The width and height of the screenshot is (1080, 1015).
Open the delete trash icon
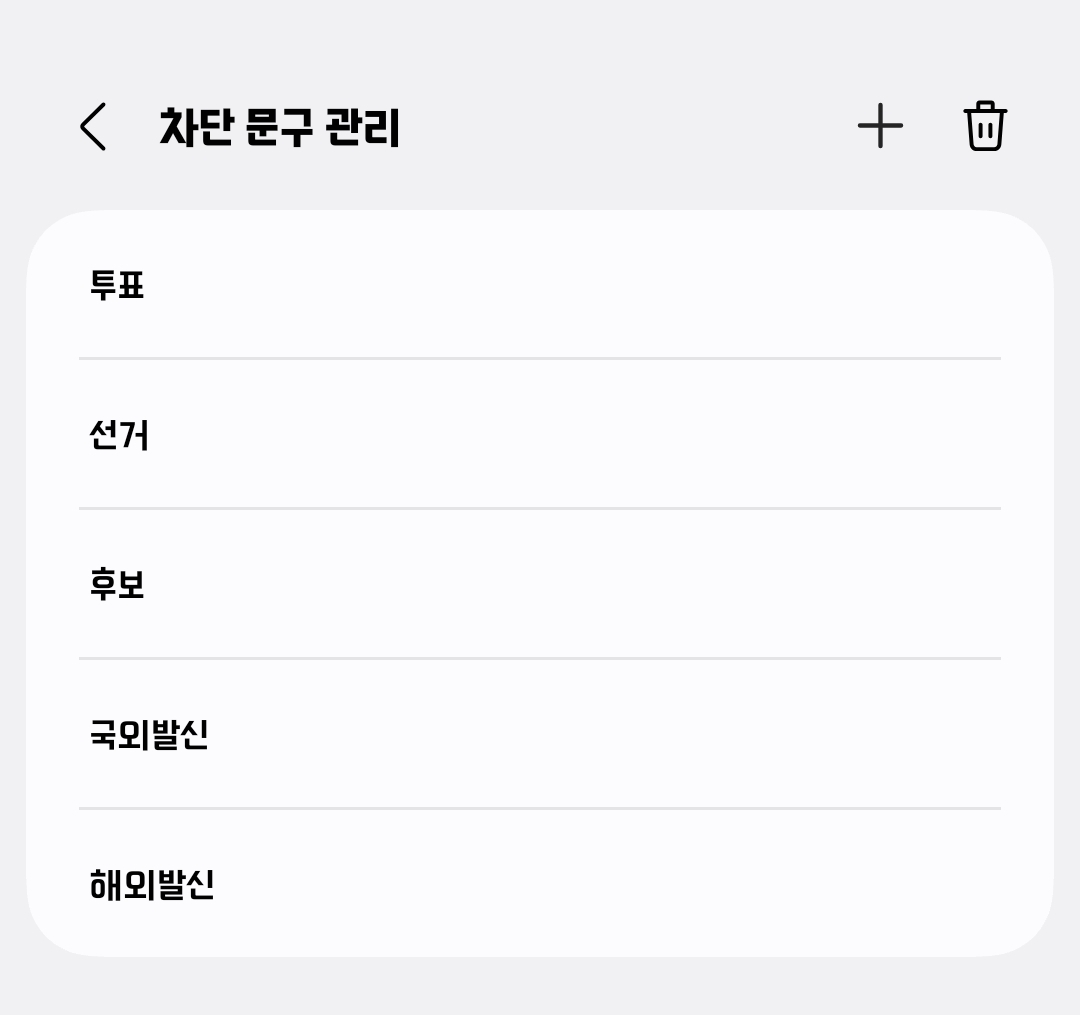pyautogui.click(x=985, y=126)
